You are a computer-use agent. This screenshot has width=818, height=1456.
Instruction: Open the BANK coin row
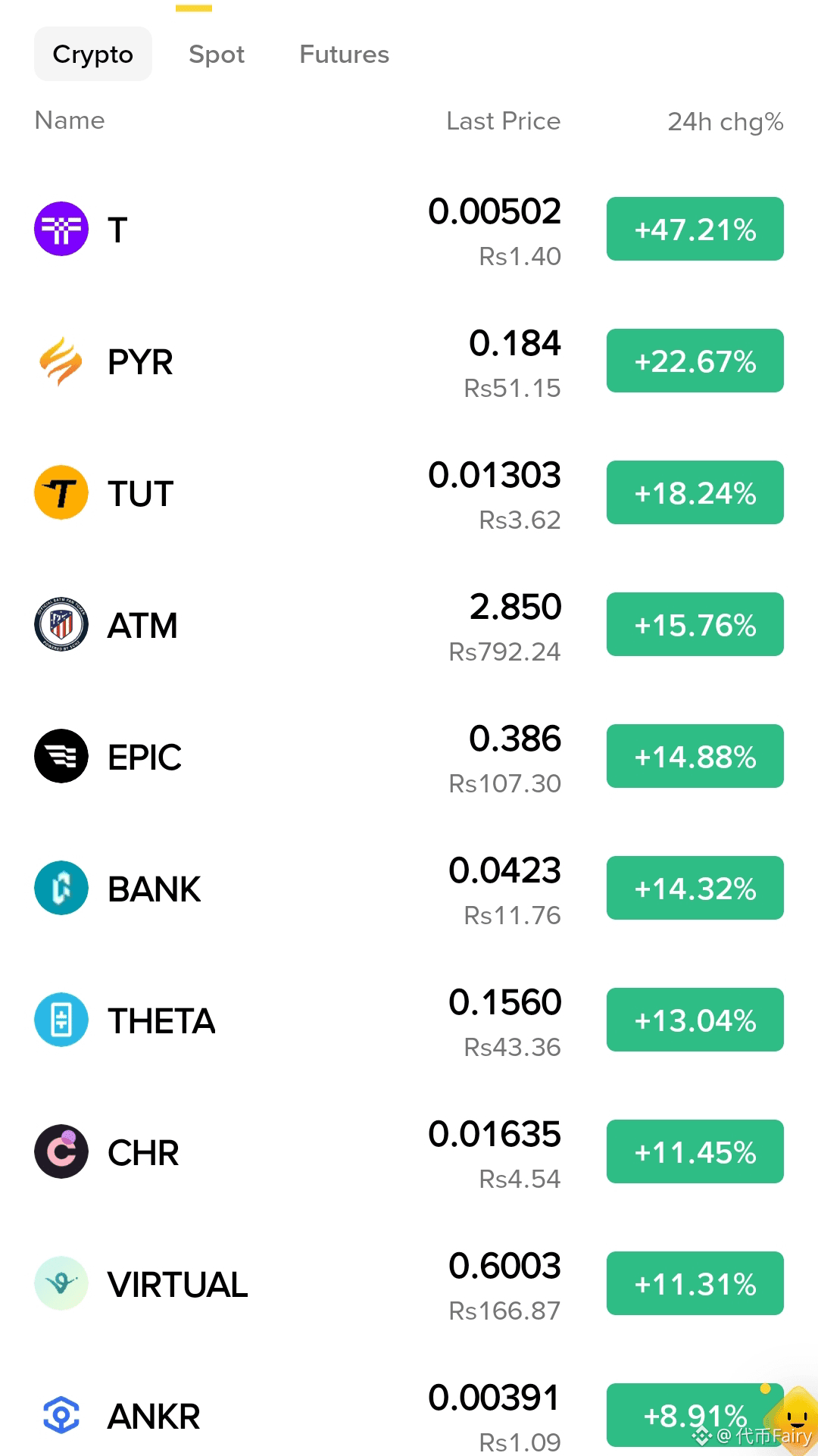(409, 889)
